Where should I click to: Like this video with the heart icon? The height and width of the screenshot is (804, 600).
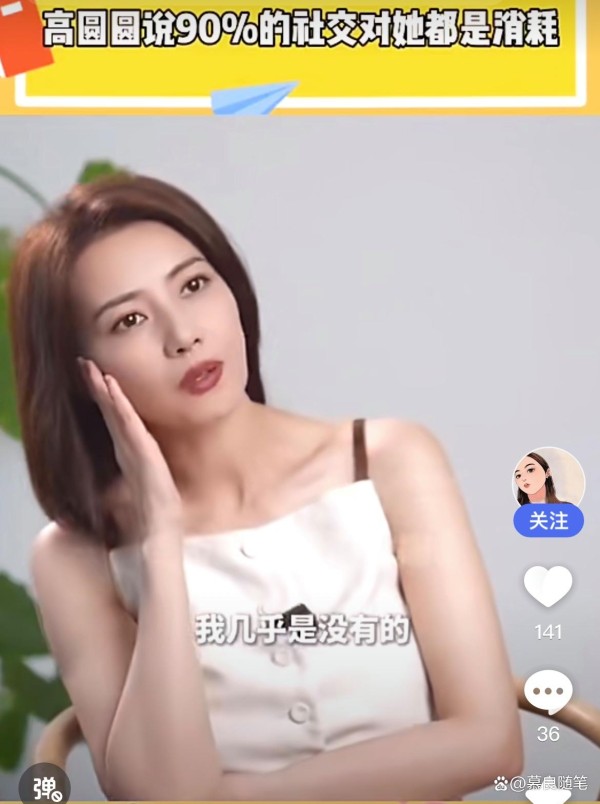[548, 587]
